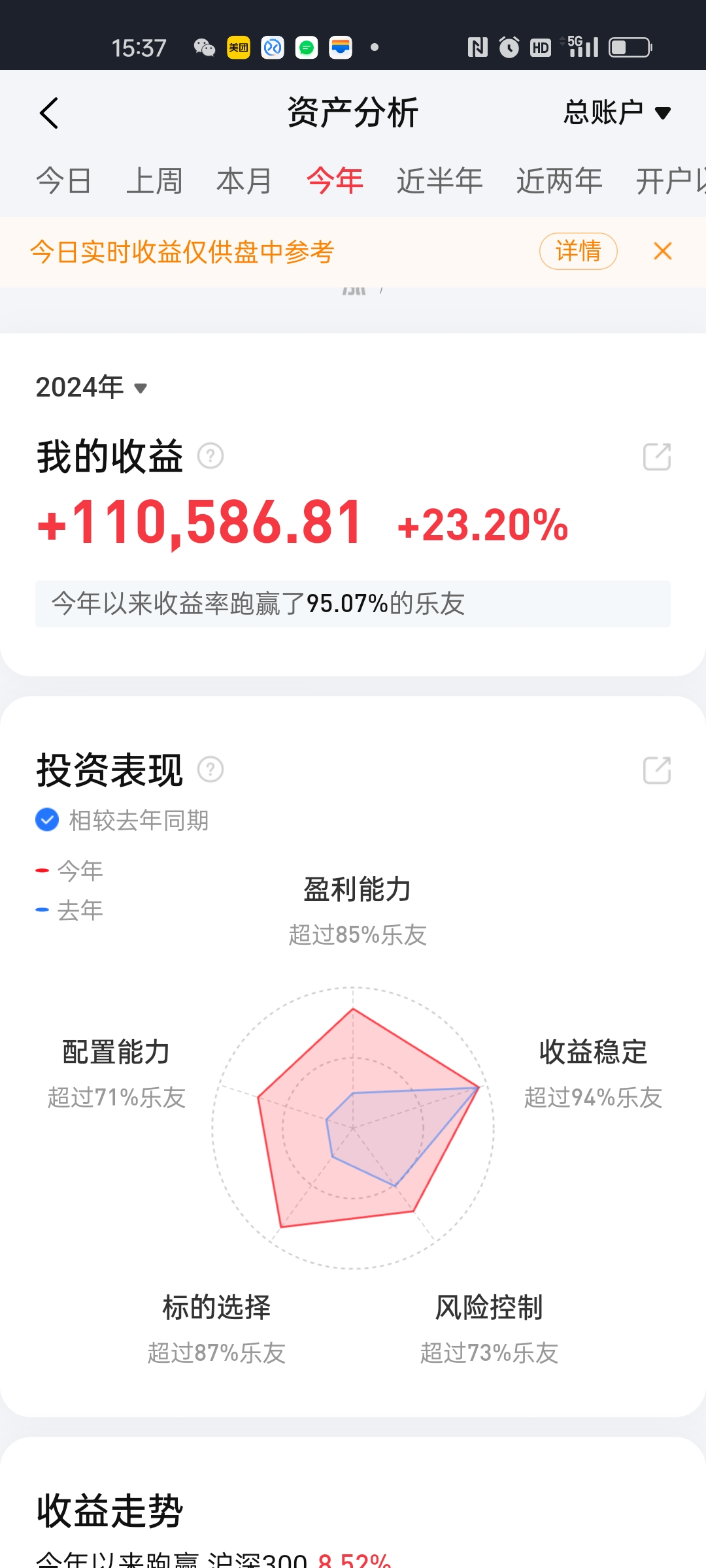Open help icon beside 我的收益
The image size is (706, 1568).
coord(210,455)
